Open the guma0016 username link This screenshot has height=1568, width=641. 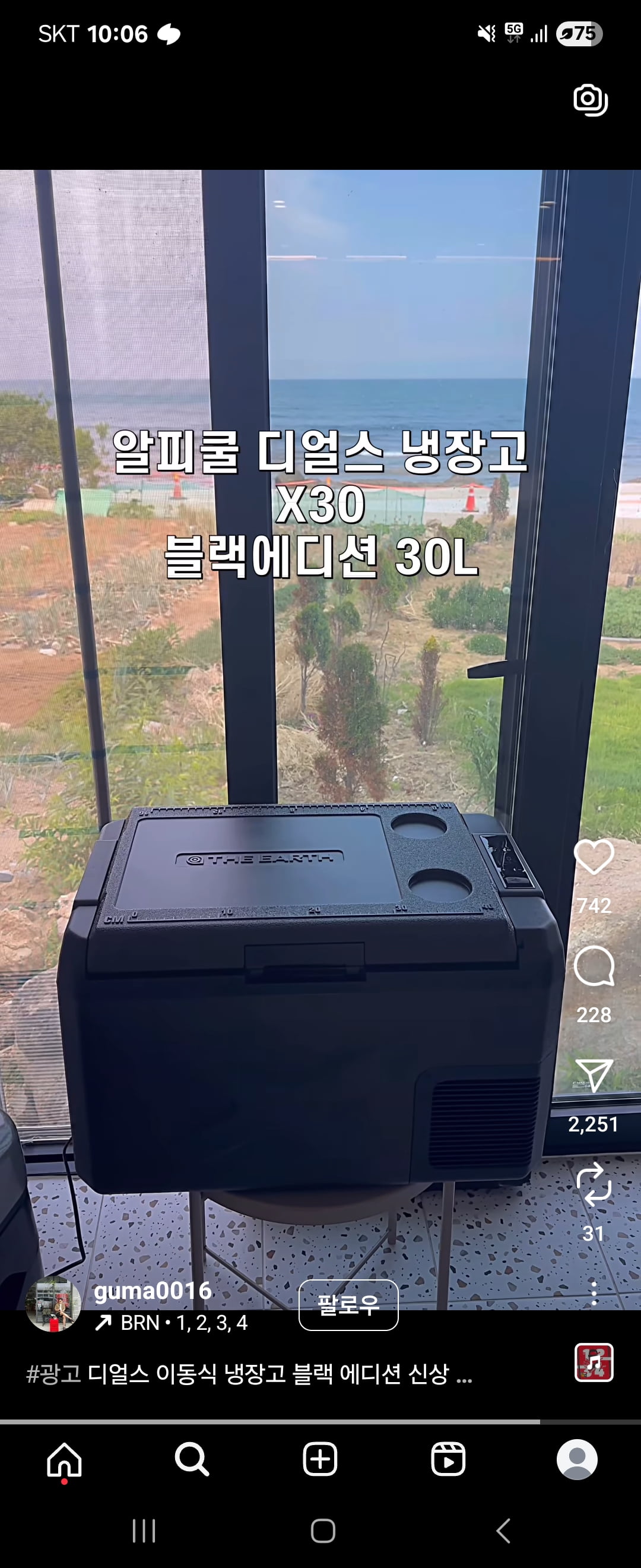(x=152, y=1291)
